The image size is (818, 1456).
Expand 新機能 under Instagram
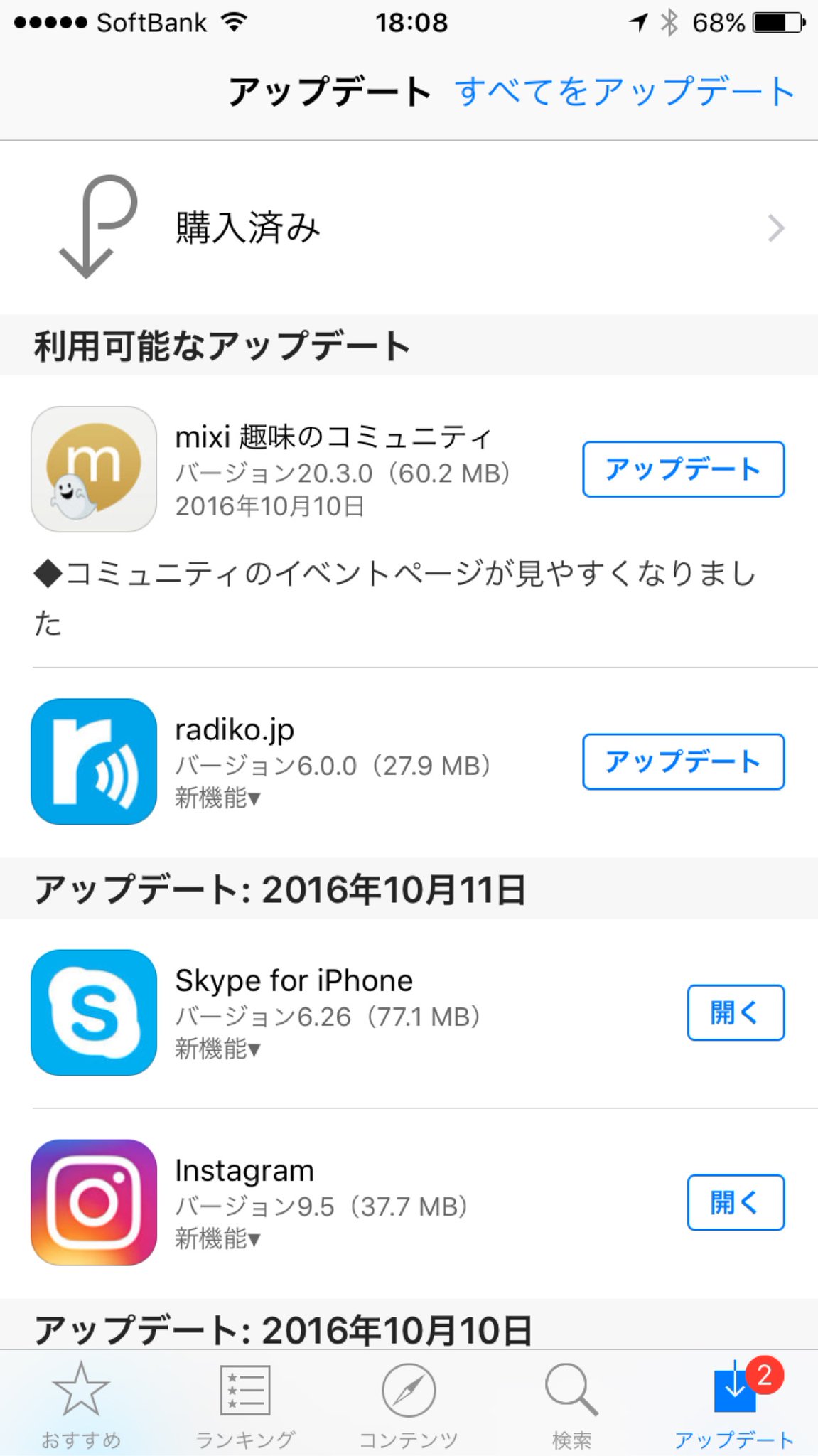[x=217, y=1238]
